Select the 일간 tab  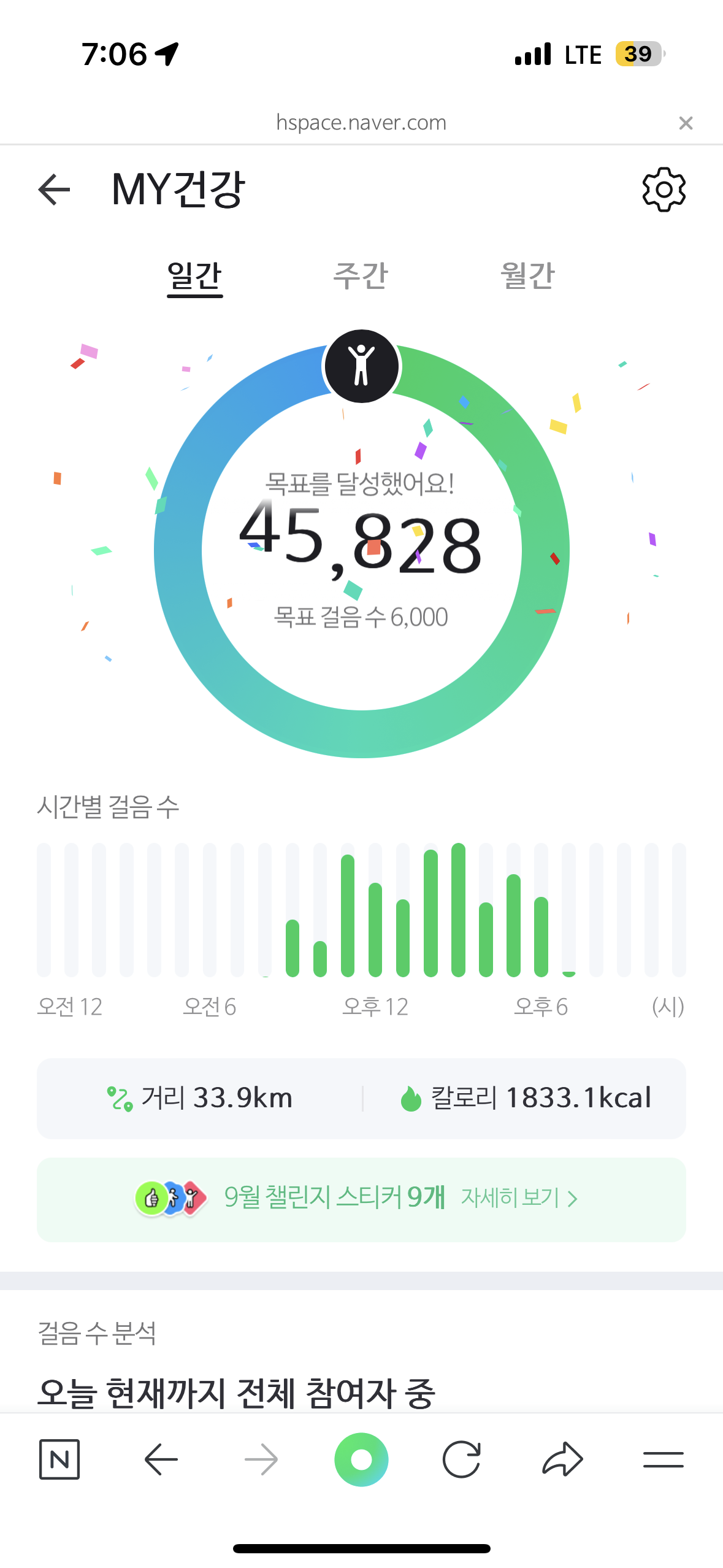coord(194,276)
